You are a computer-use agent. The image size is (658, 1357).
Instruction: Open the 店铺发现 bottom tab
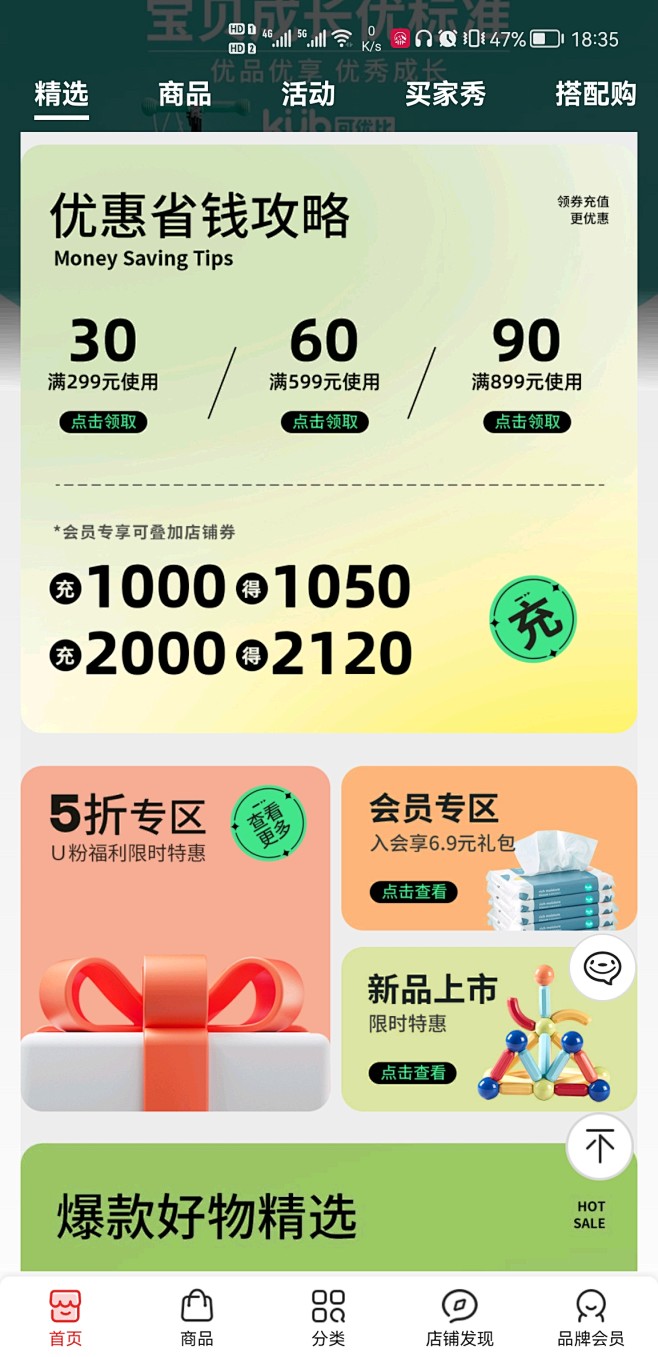point(459,1318)
